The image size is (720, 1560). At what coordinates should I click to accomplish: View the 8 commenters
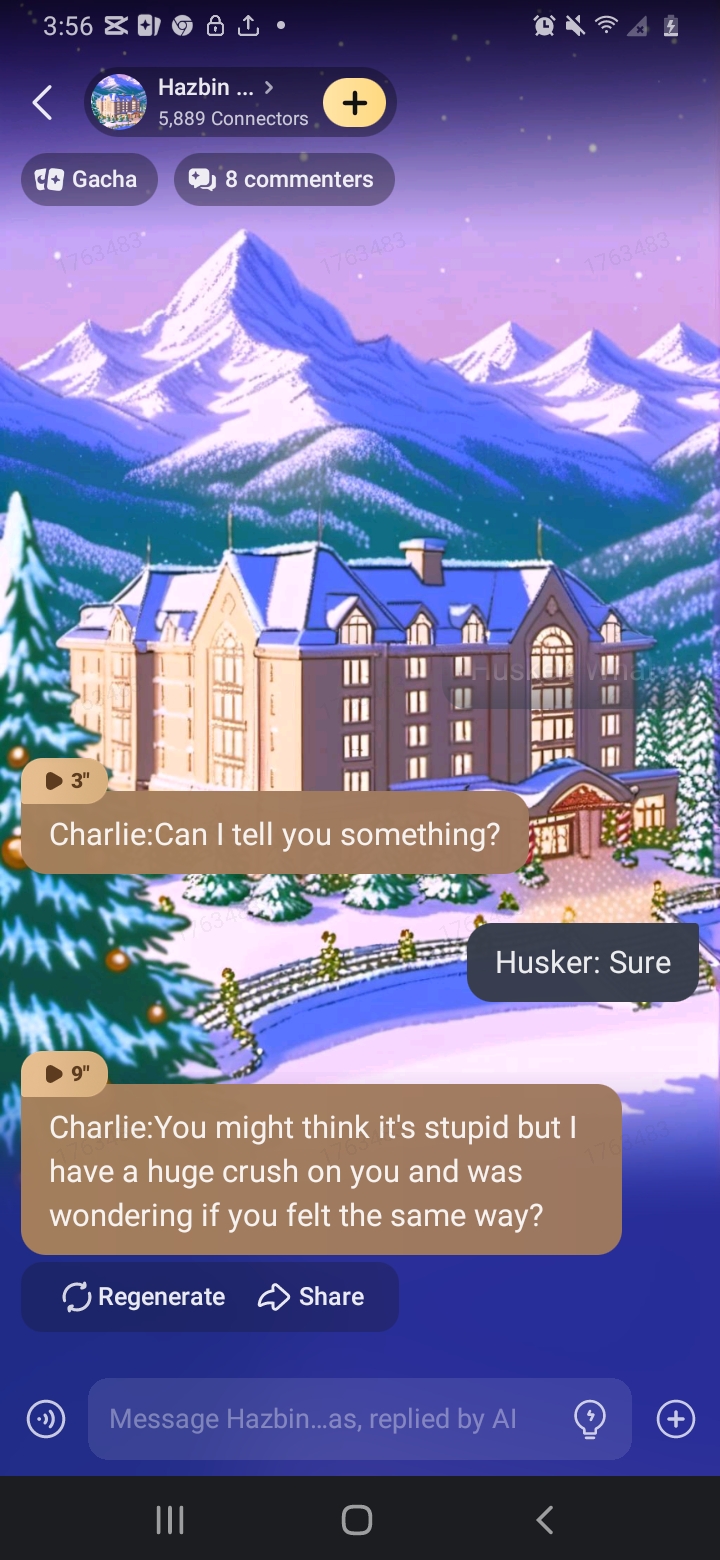click(284, 179)
